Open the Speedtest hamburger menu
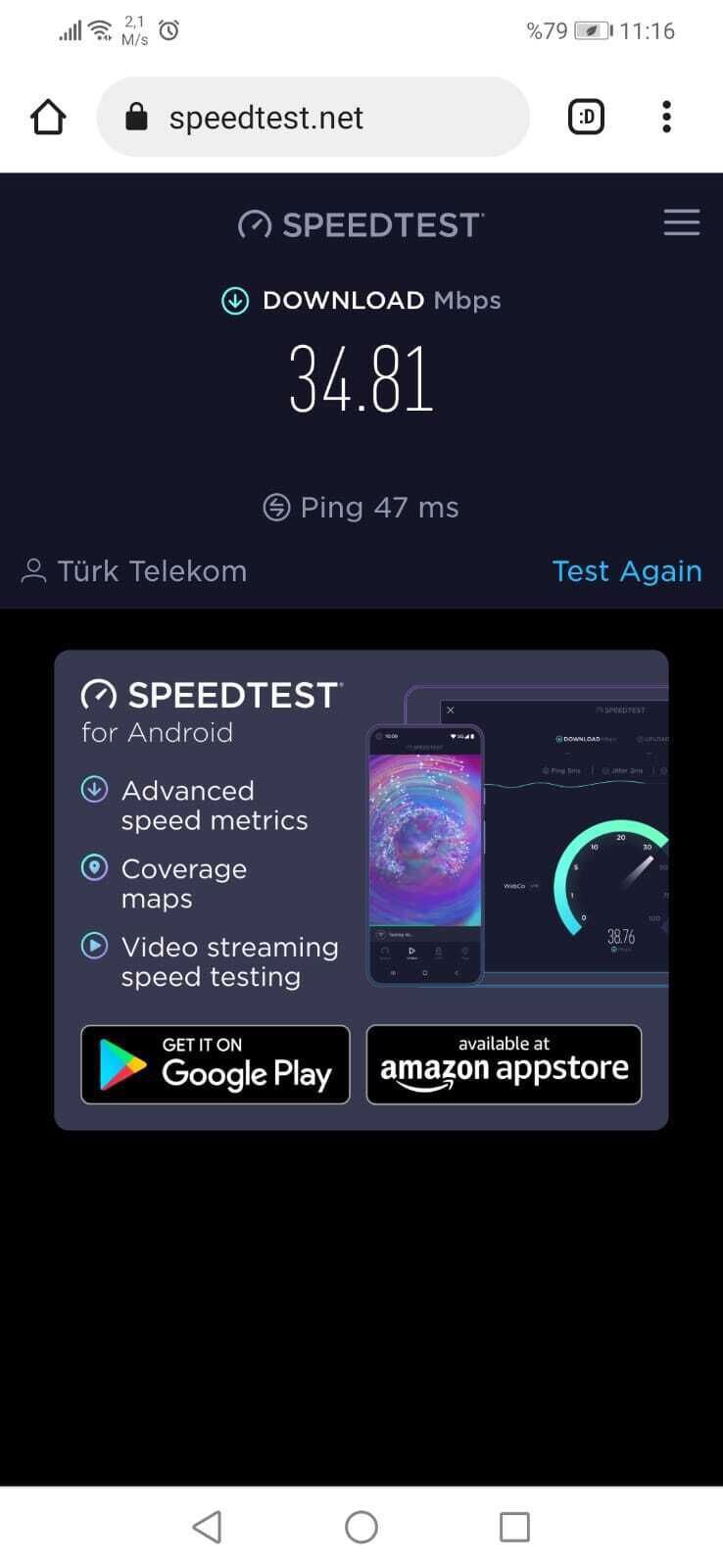The image size is (723, 1568). click(681, 222)
